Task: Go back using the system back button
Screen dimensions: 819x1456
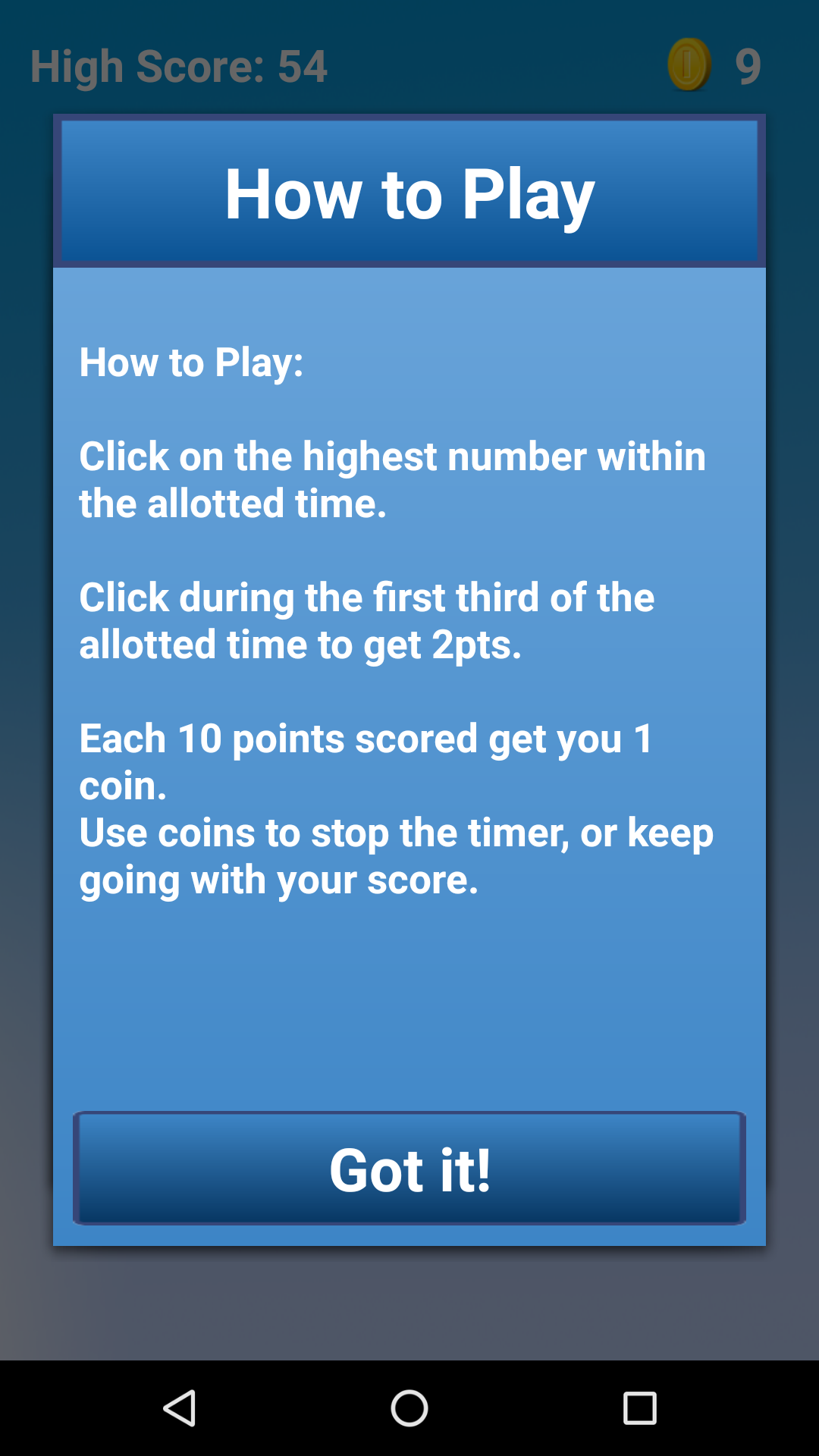Action: pyautogui.click(x=180, y=1408)
